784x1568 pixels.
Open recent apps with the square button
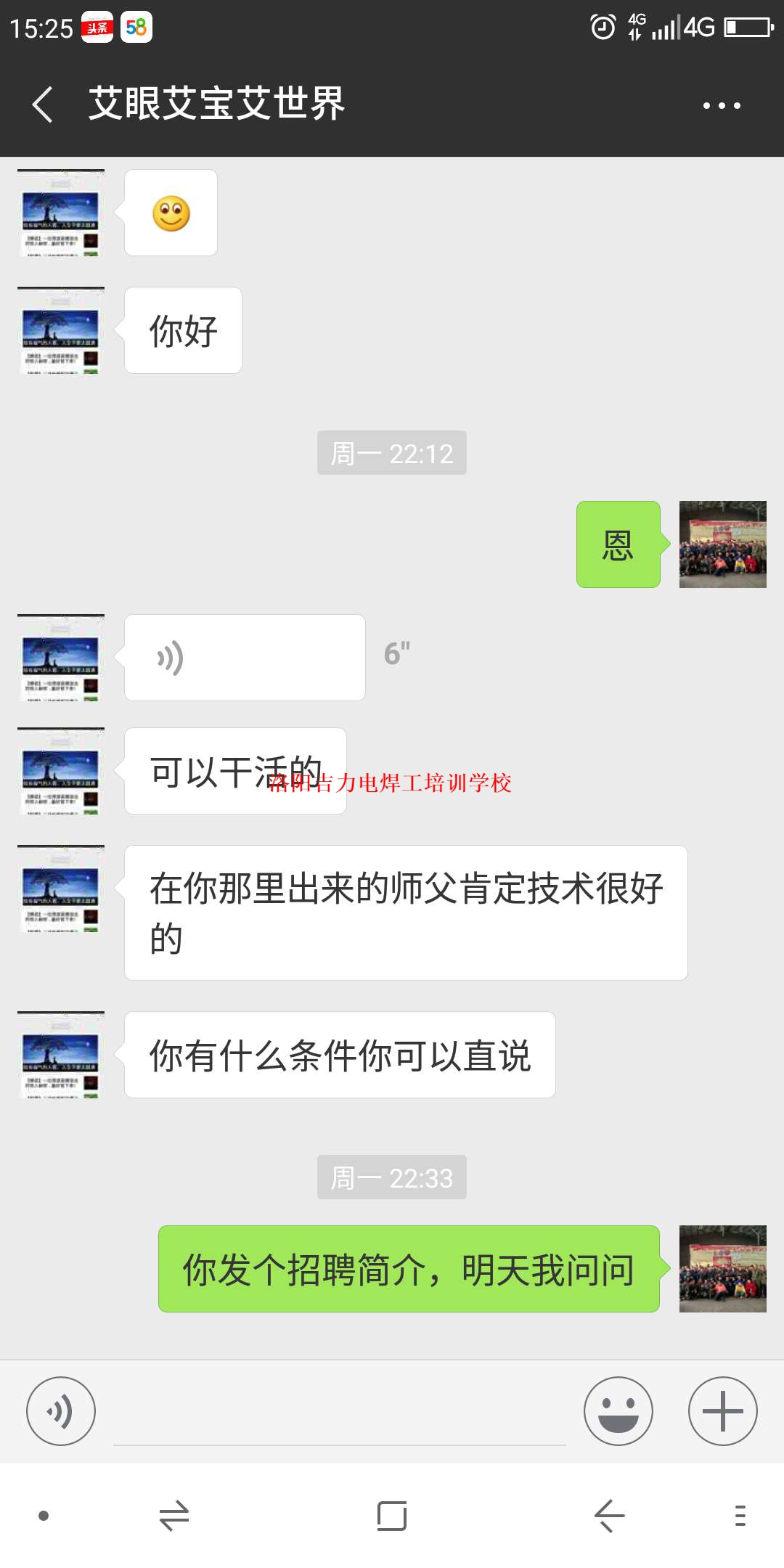click(392, 1516)
